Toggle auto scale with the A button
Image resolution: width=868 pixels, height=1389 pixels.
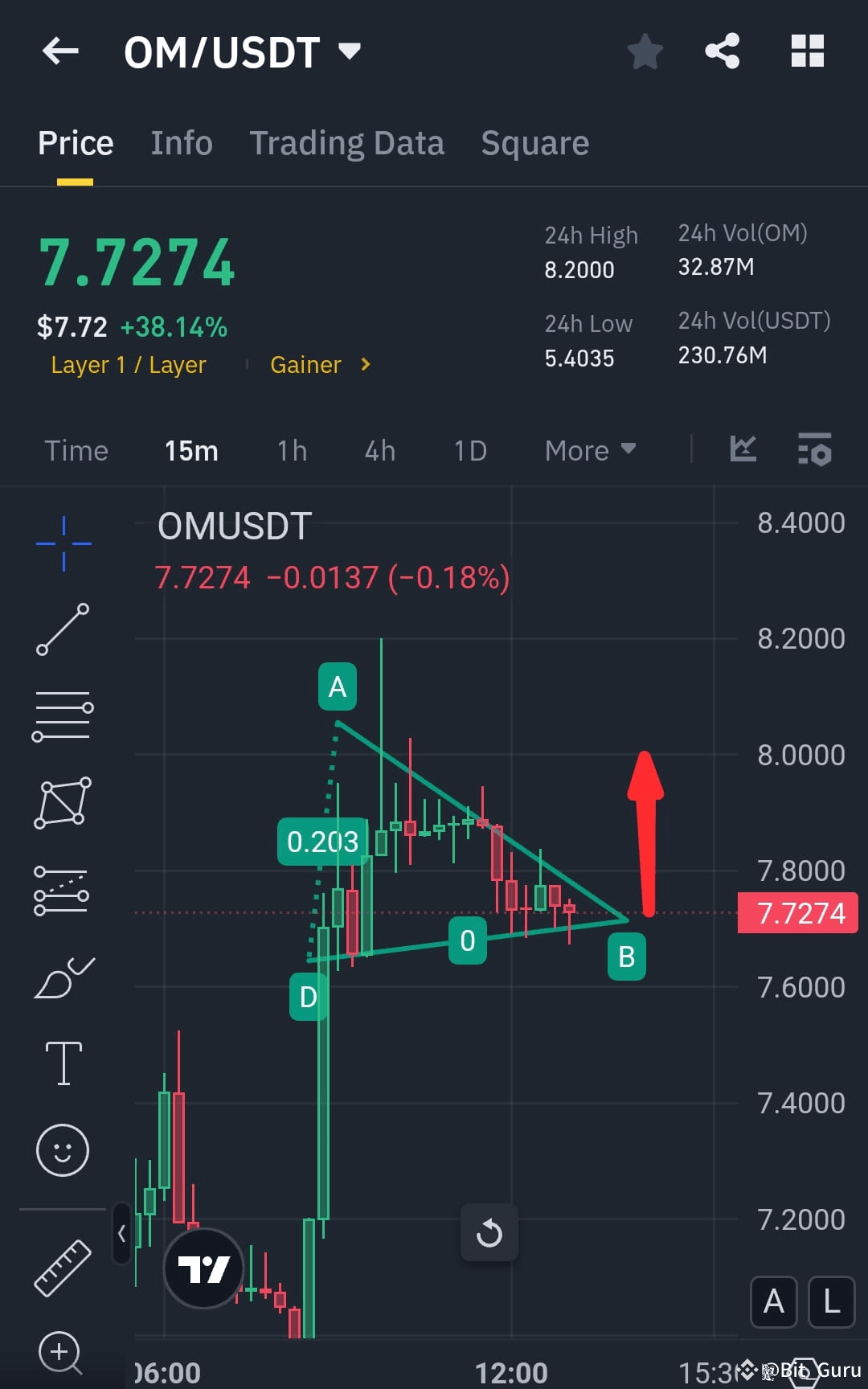tap(773, 1303)
